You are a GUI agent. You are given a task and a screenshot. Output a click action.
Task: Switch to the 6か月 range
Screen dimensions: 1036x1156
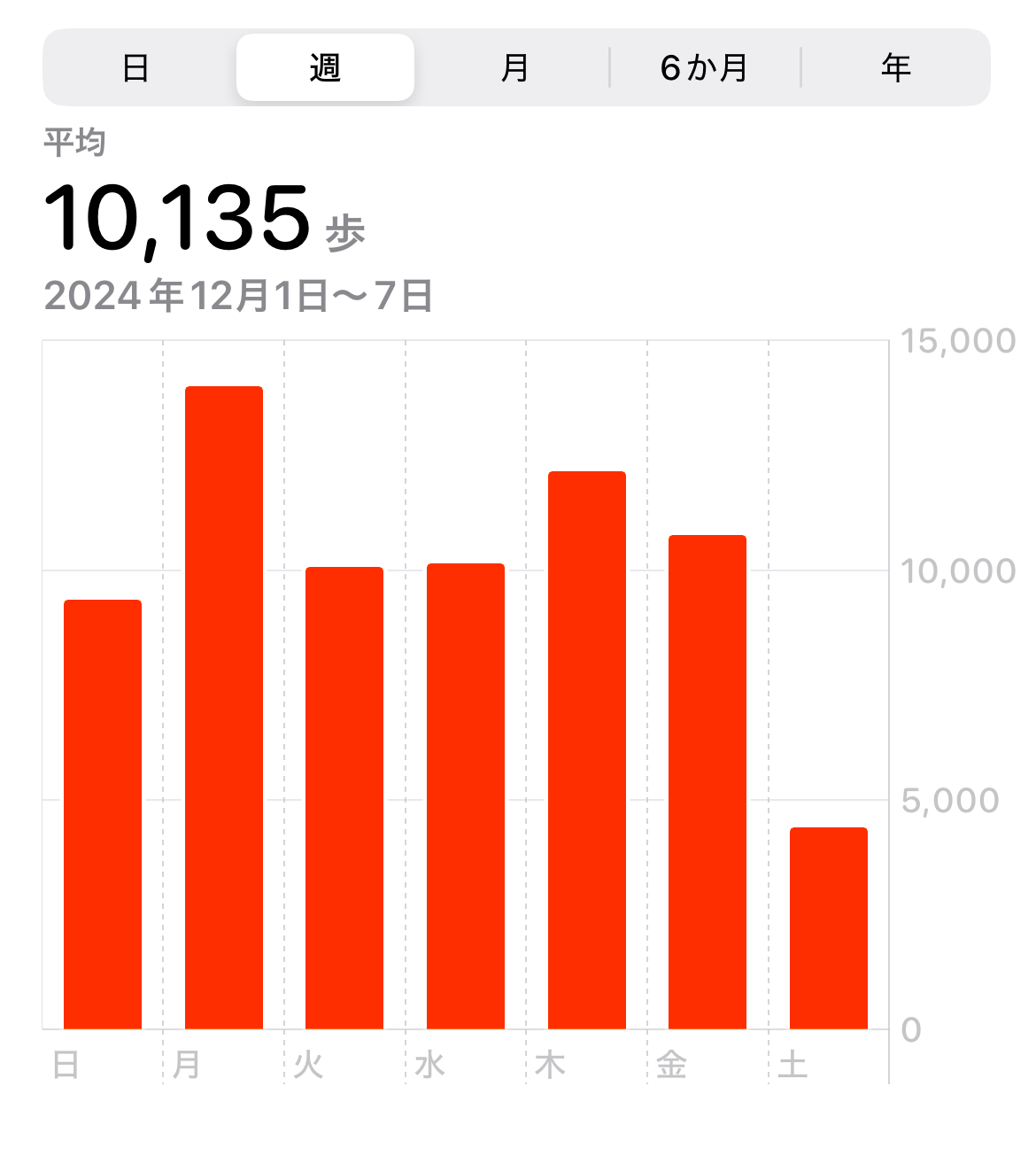click(705, 68)
